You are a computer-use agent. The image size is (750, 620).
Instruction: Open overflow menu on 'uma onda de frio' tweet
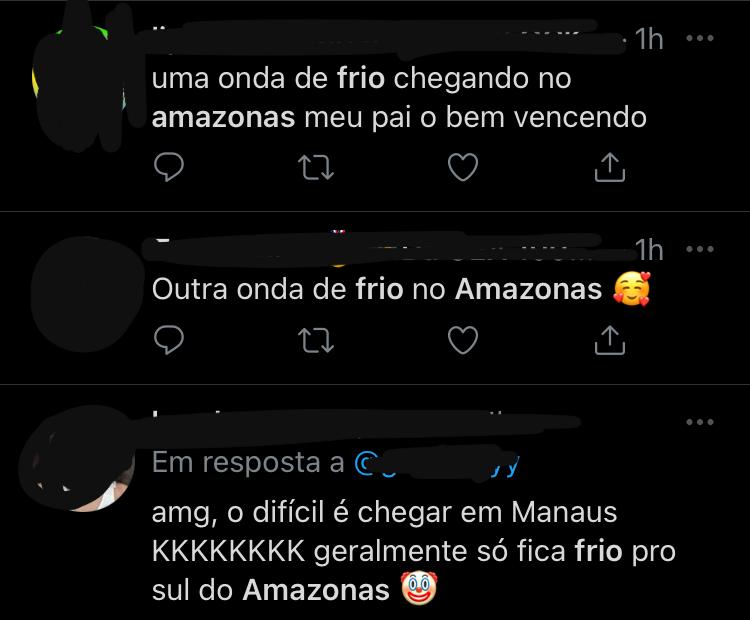point(699,39)
